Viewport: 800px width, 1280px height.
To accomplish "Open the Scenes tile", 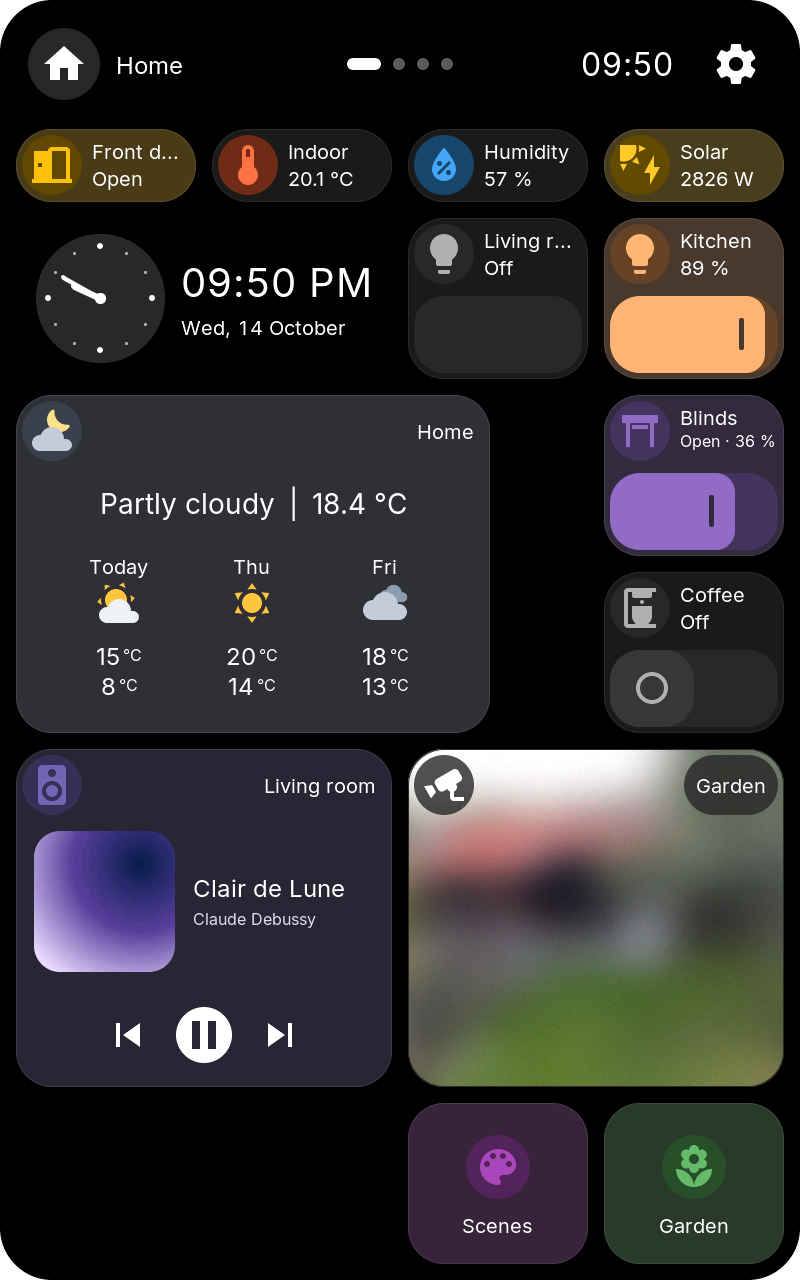I will pyautogui.click(x=498, y=1184).
